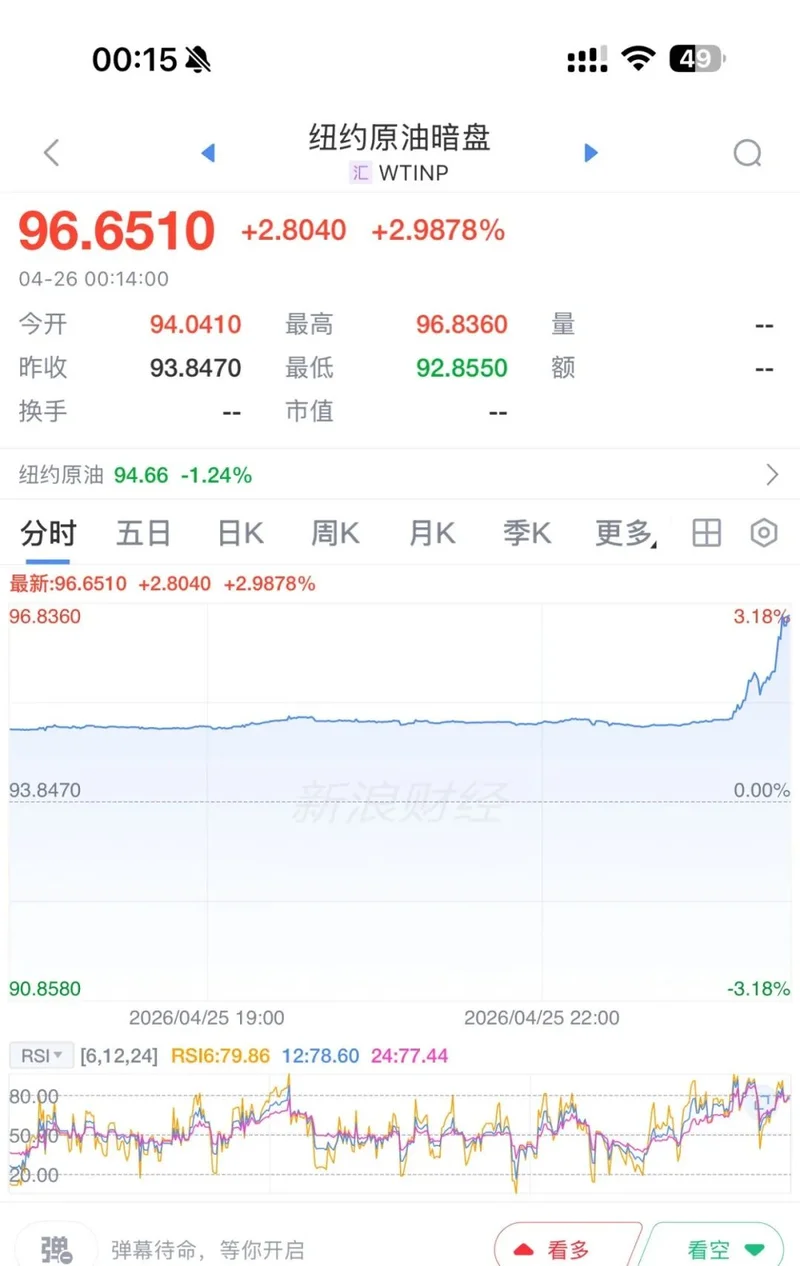Show the 周K chart

335,534
